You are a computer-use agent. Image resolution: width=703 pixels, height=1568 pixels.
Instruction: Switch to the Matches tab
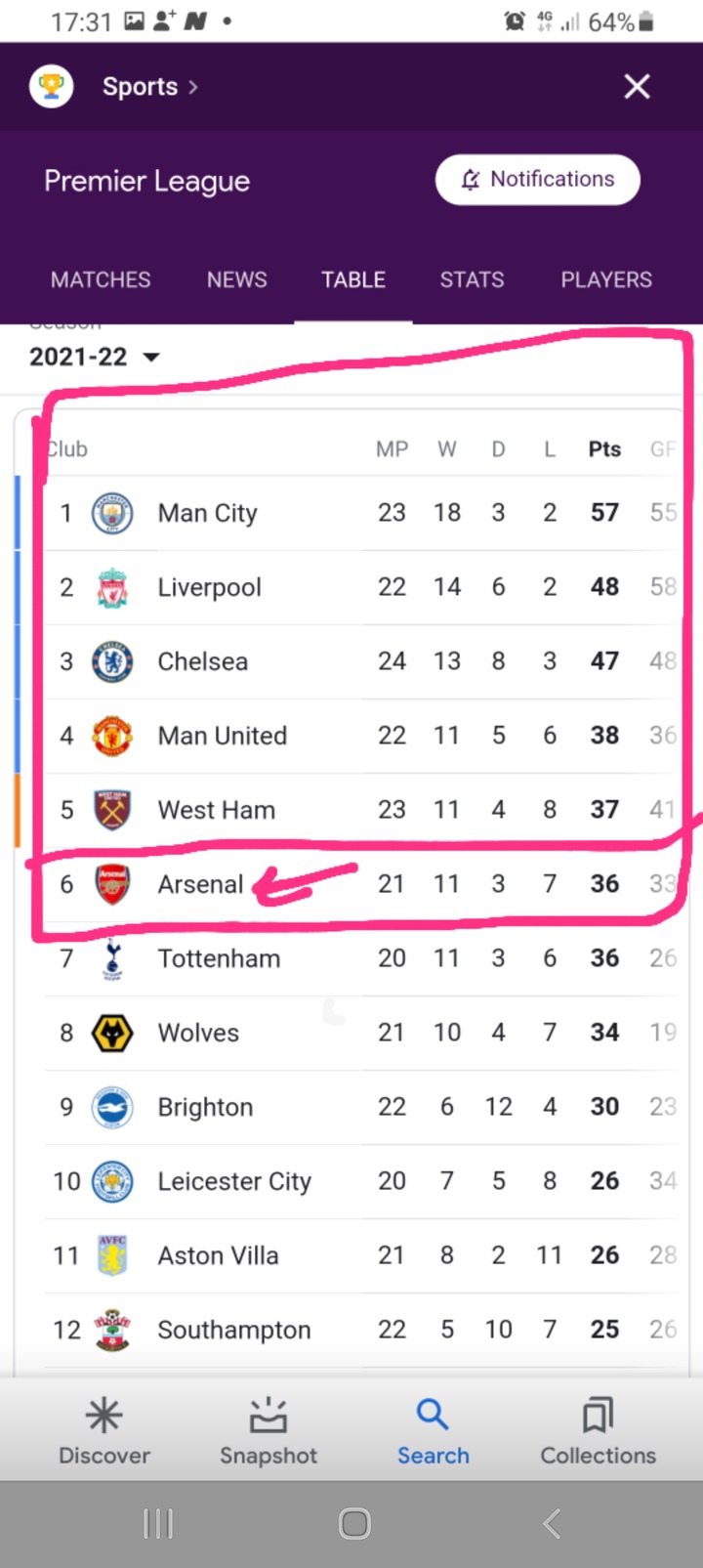click(101, 279)
